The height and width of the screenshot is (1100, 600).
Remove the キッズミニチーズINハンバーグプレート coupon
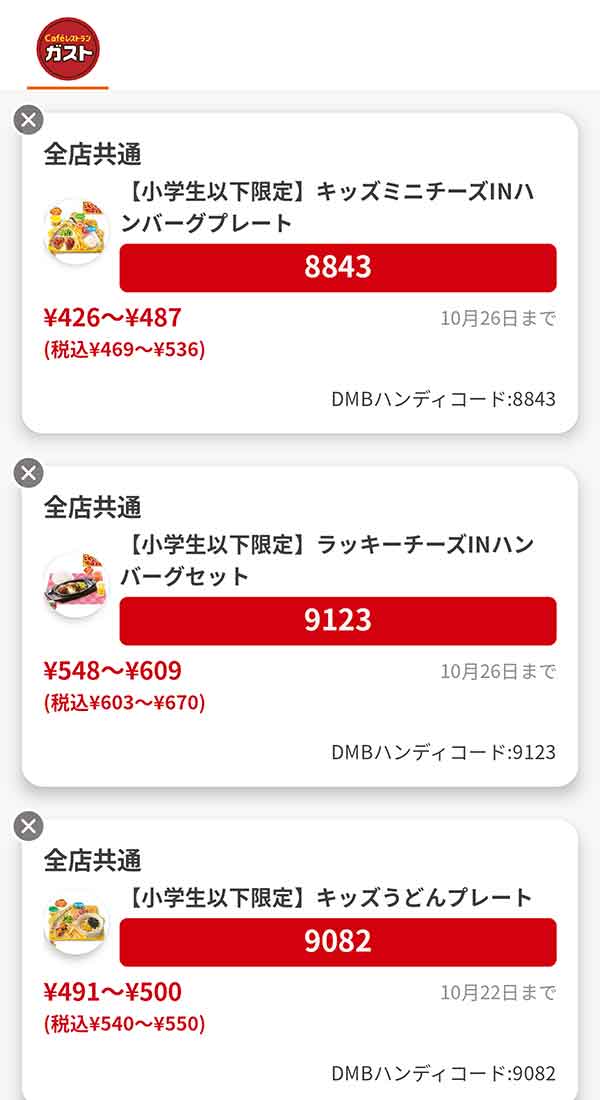29,120
